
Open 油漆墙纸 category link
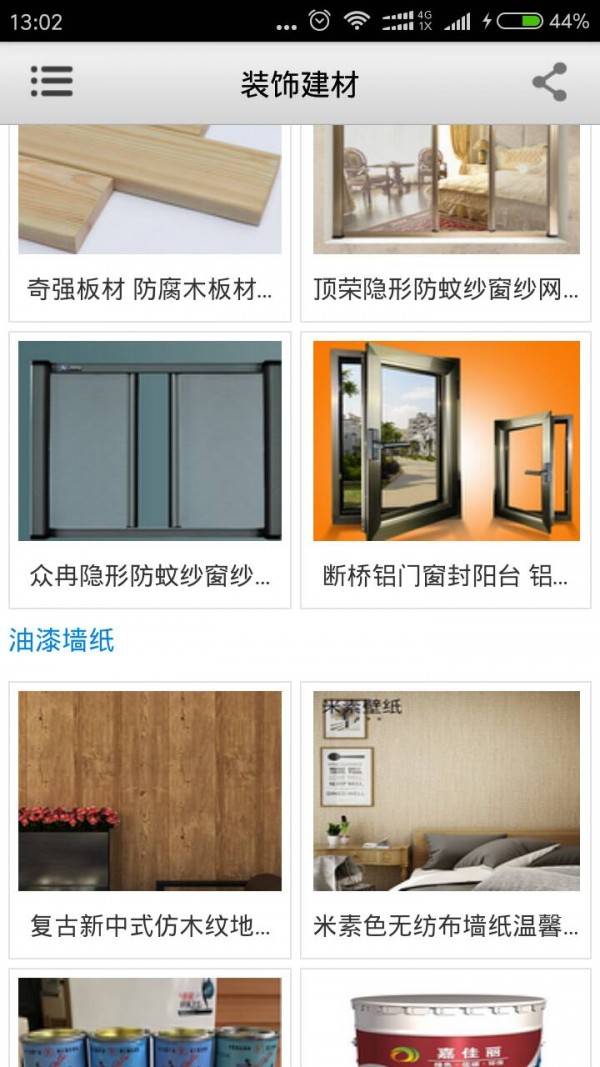tap(62, 641)
